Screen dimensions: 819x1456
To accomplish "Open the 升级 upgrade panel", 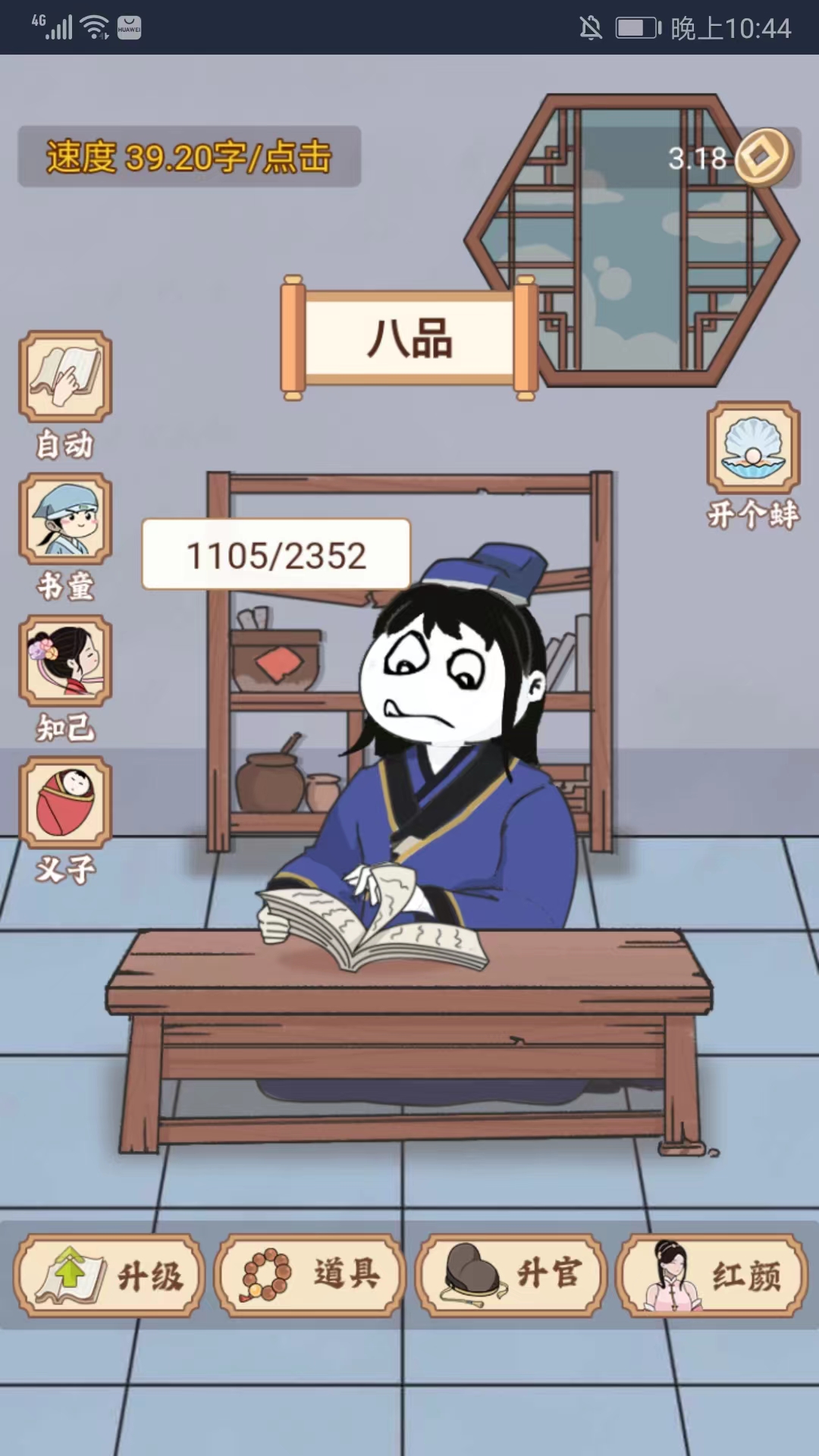I will pyautogui.click(x=109, y=1276).
